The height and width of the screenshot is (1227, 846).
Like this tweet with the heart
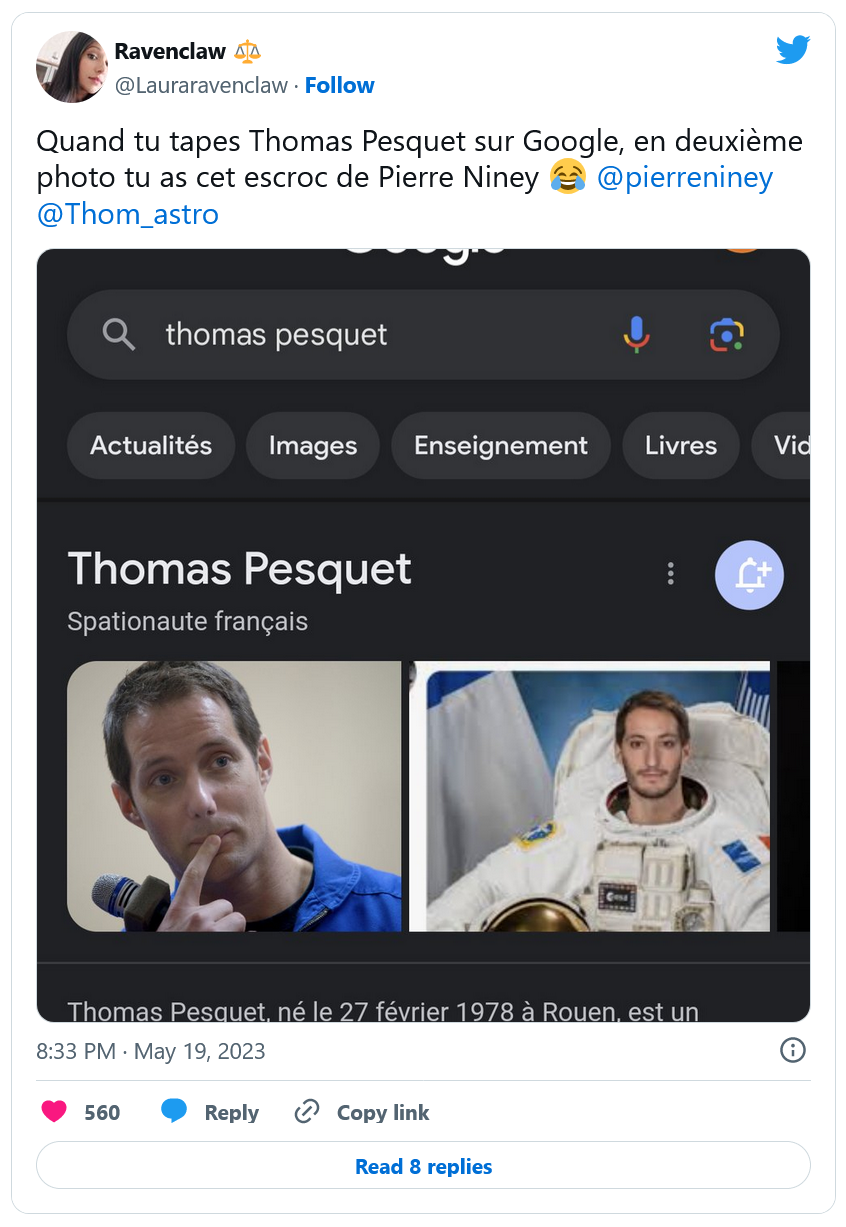pyautogui.click(x=54, y=1112)
